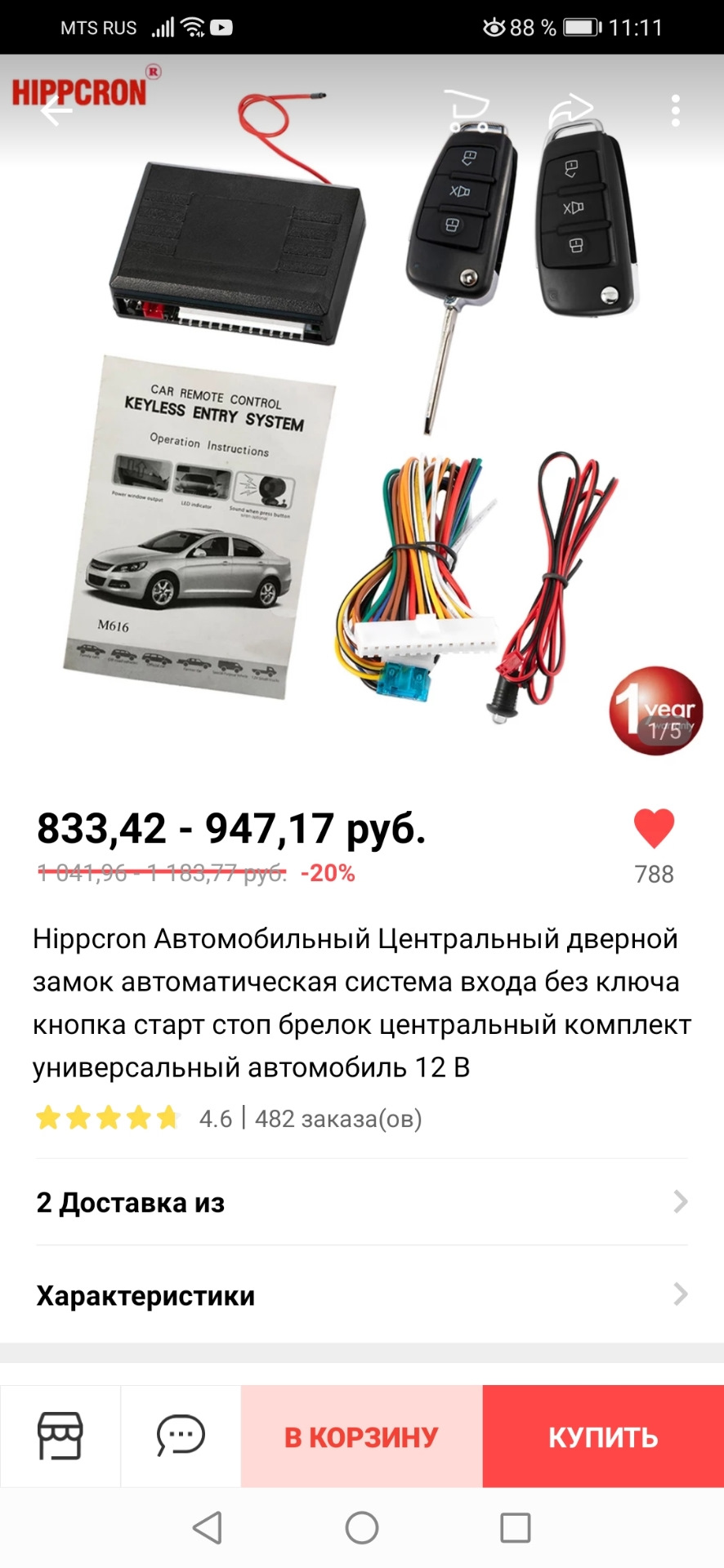Message the seller via chat icon
Screen dimensions: 724x1568
(x=181, y=1436)
